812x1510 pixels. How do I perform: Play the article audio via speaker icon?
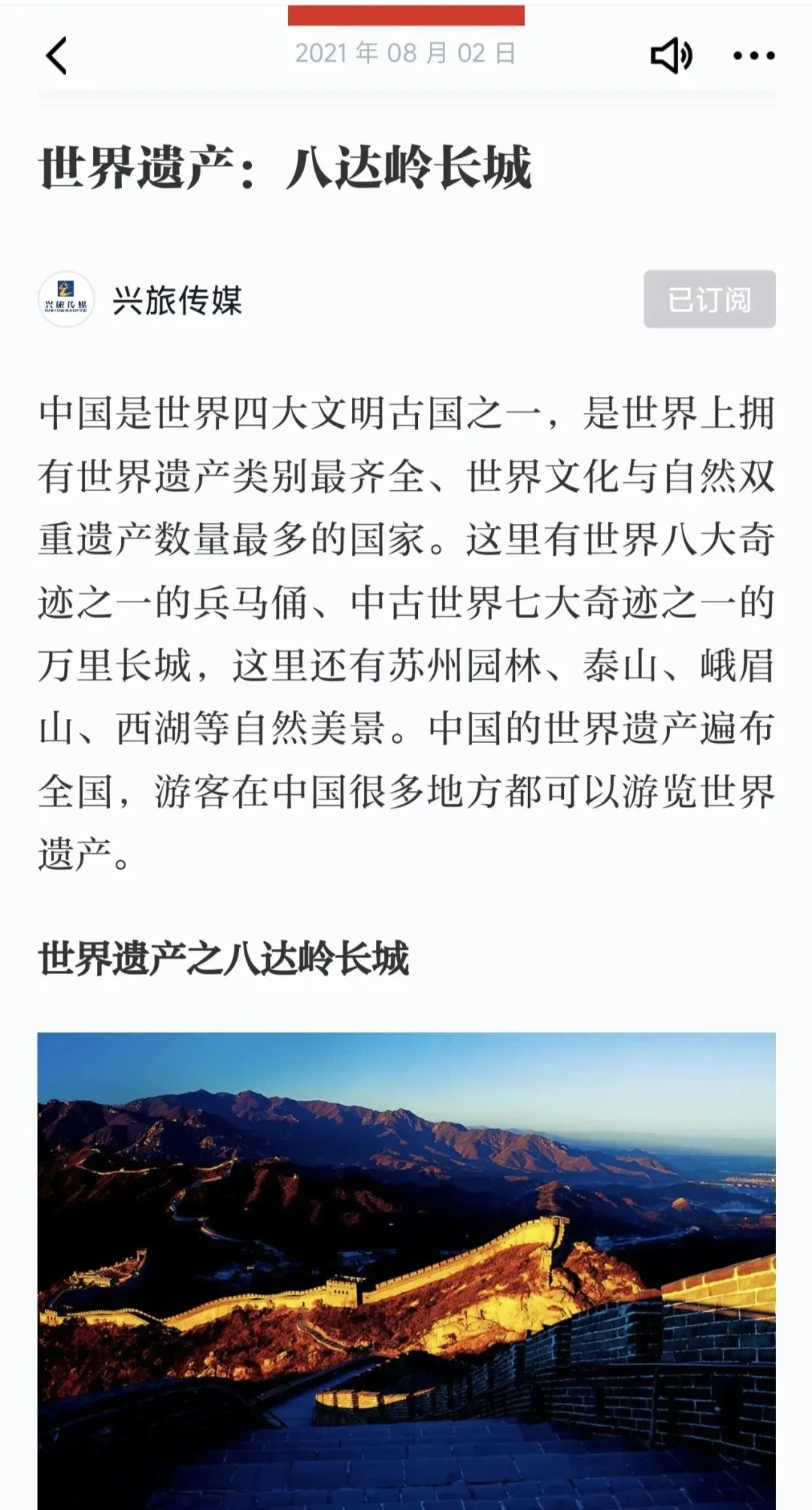671,56
